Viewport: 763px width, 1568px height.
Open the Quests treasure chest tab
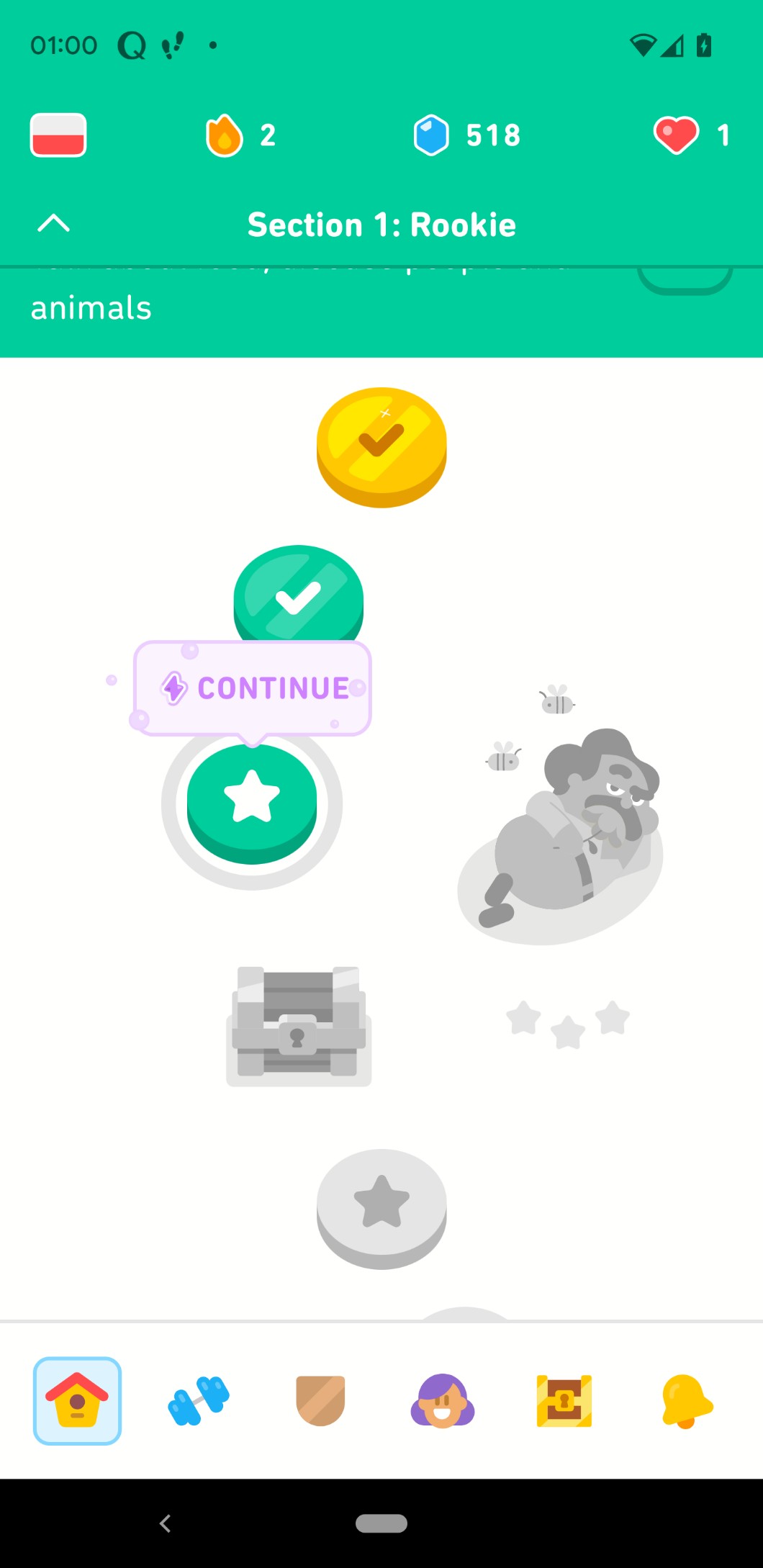[564, 1401]
